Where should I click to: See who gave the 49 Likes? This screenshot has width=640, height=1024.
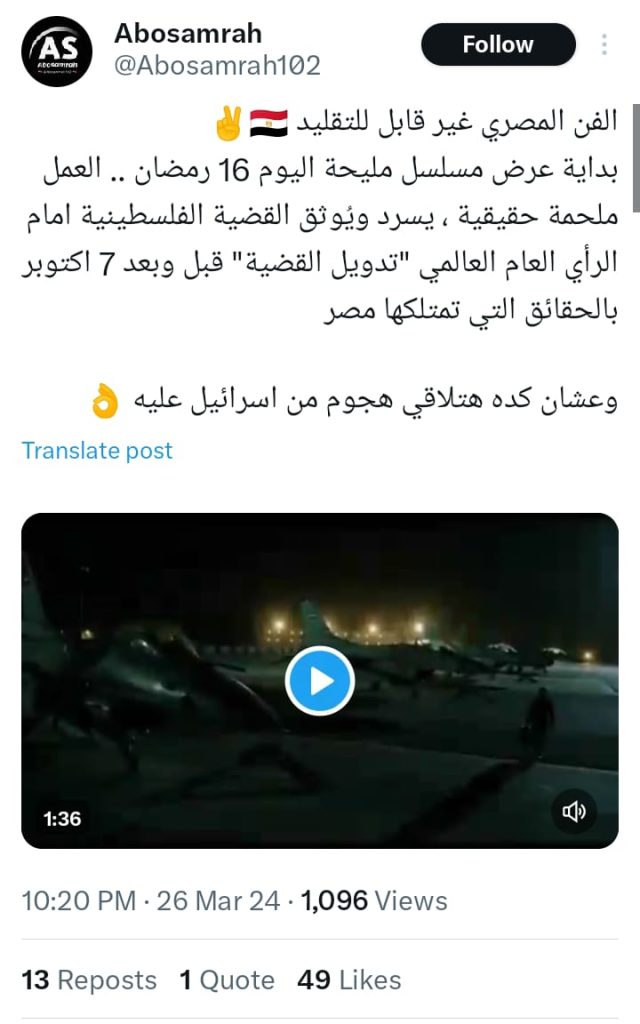[x=349, y=980]
